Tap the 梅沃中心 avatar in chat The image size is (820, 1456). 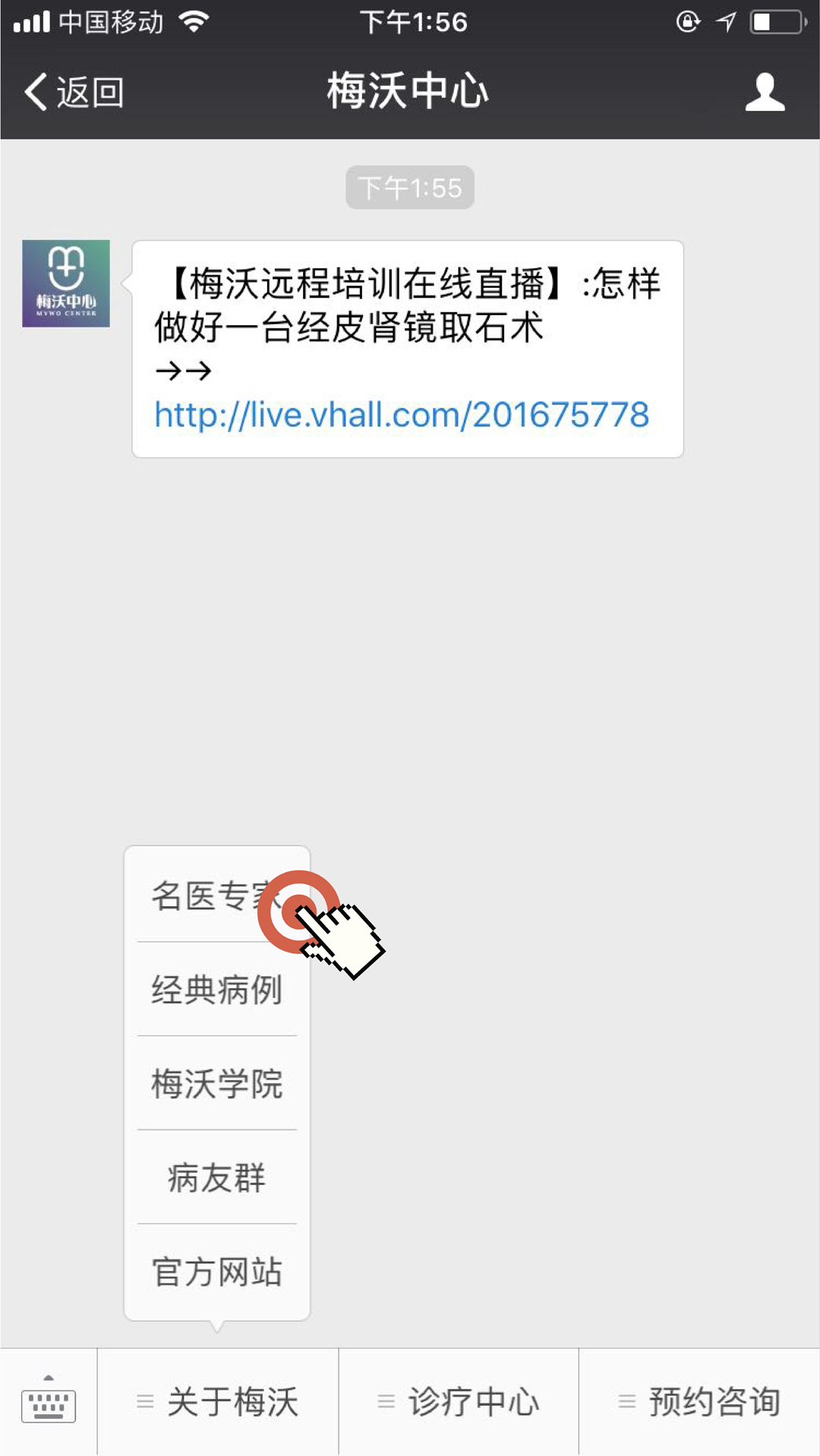[66, 283]
